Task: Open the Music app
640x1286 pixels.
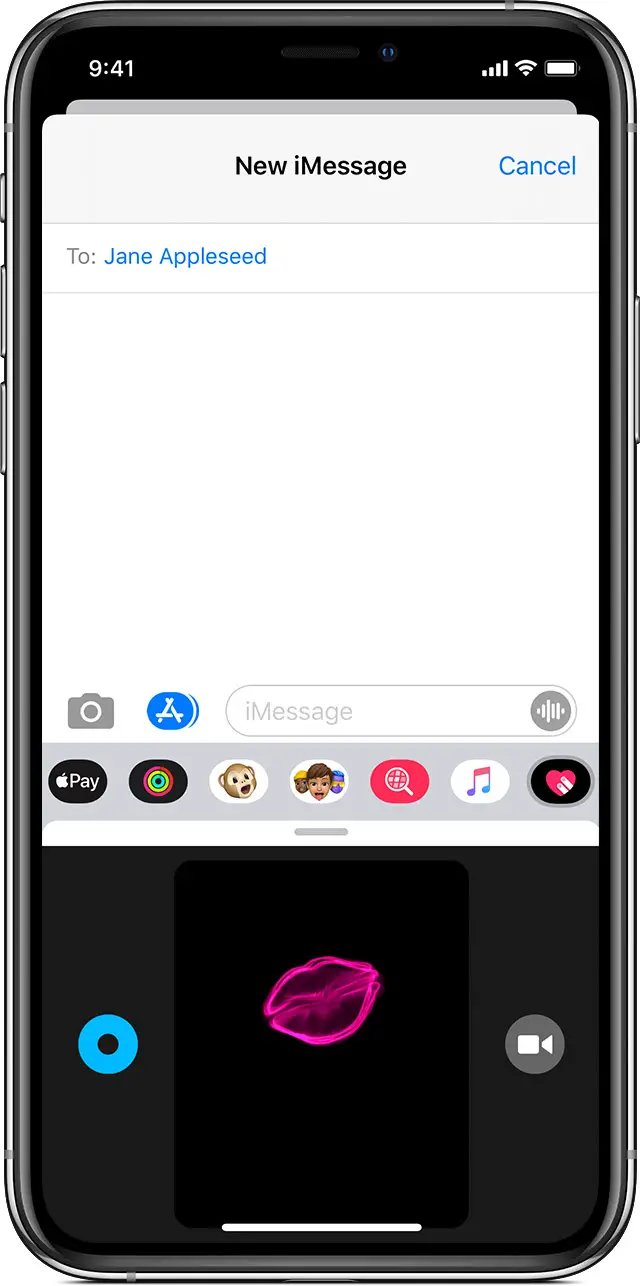Action: (480, 781)
